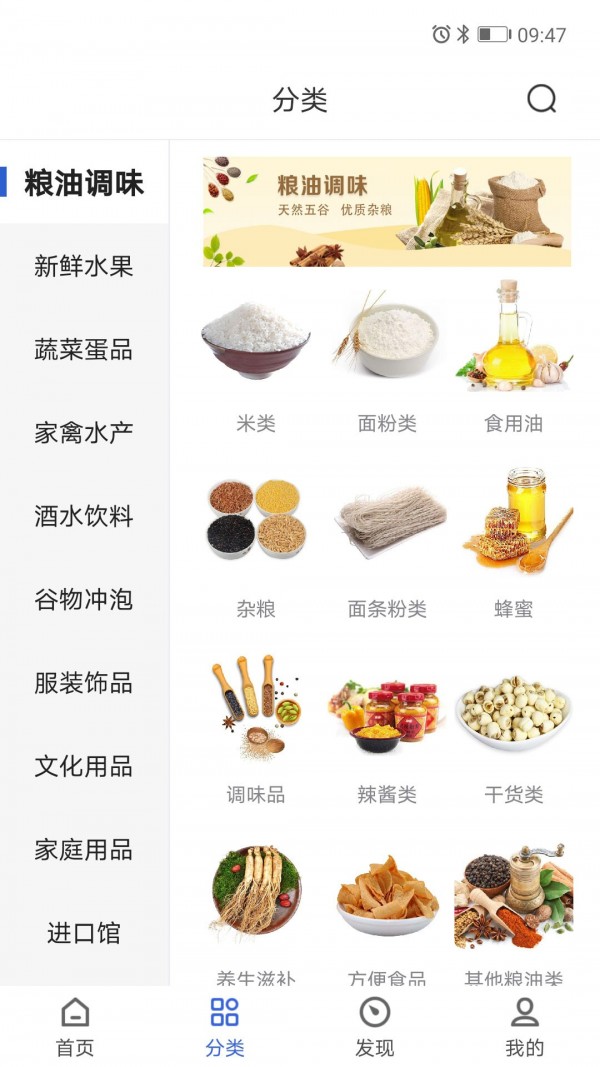The height and width of the screenshot is (1067, 600).
Task: Switch to 家禽水产 category
Action: coord(84,433)
